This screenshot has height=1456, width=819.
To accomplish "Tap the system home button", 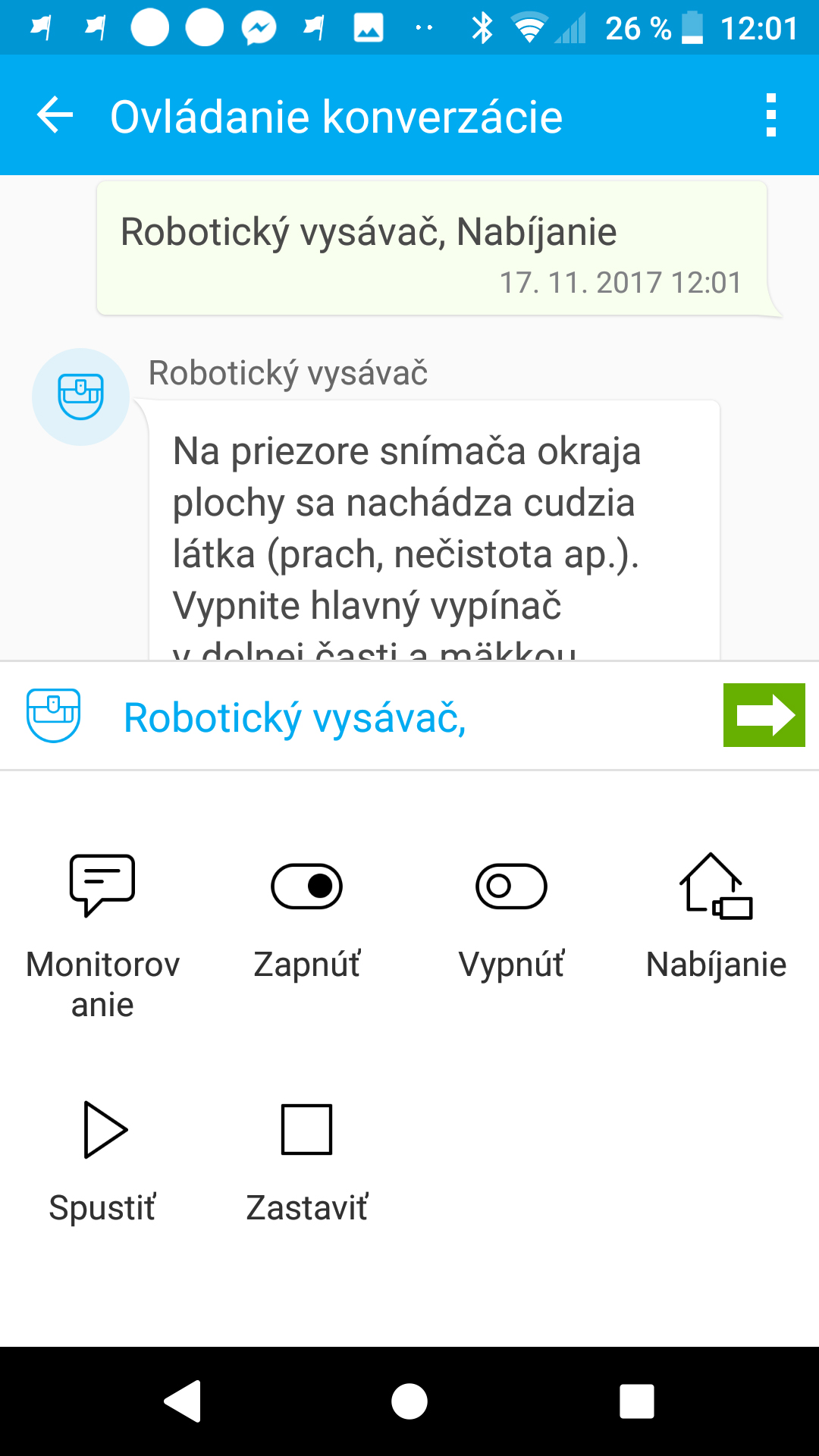I will click(409, 1401).
